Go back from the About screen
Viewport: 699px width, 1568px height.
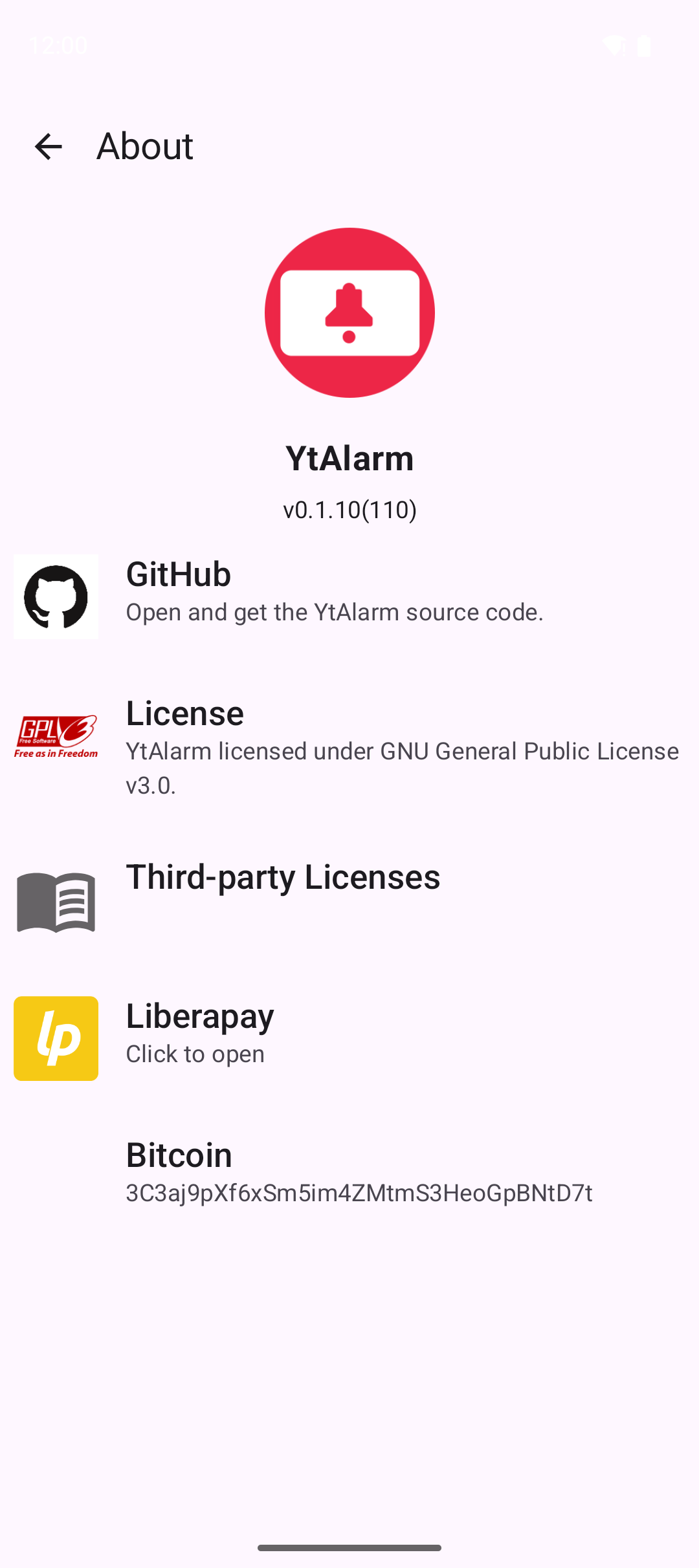(48, 146)
